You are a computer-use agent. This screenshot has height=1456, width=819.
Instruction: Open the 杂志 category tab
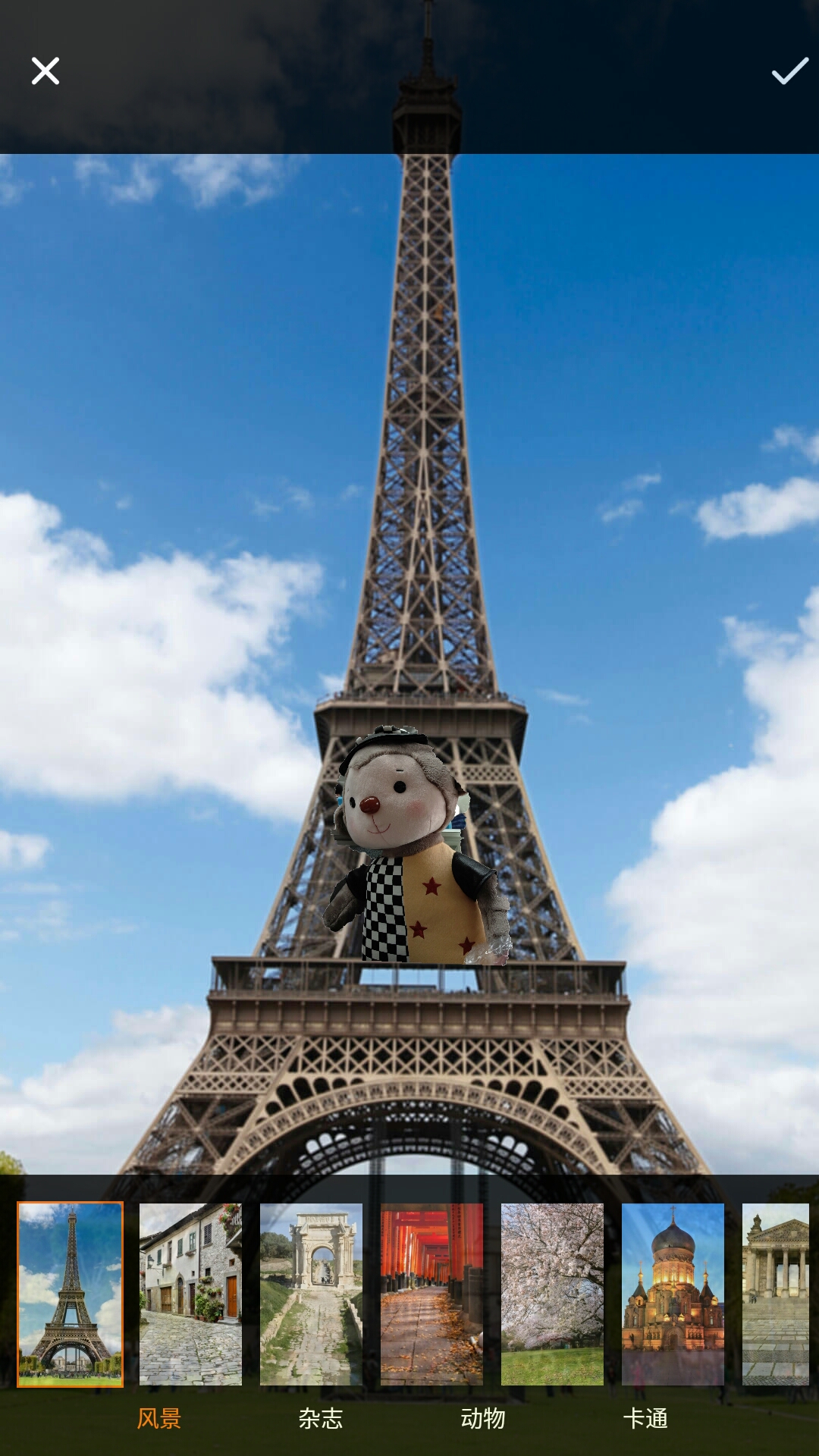point(321,1418)
